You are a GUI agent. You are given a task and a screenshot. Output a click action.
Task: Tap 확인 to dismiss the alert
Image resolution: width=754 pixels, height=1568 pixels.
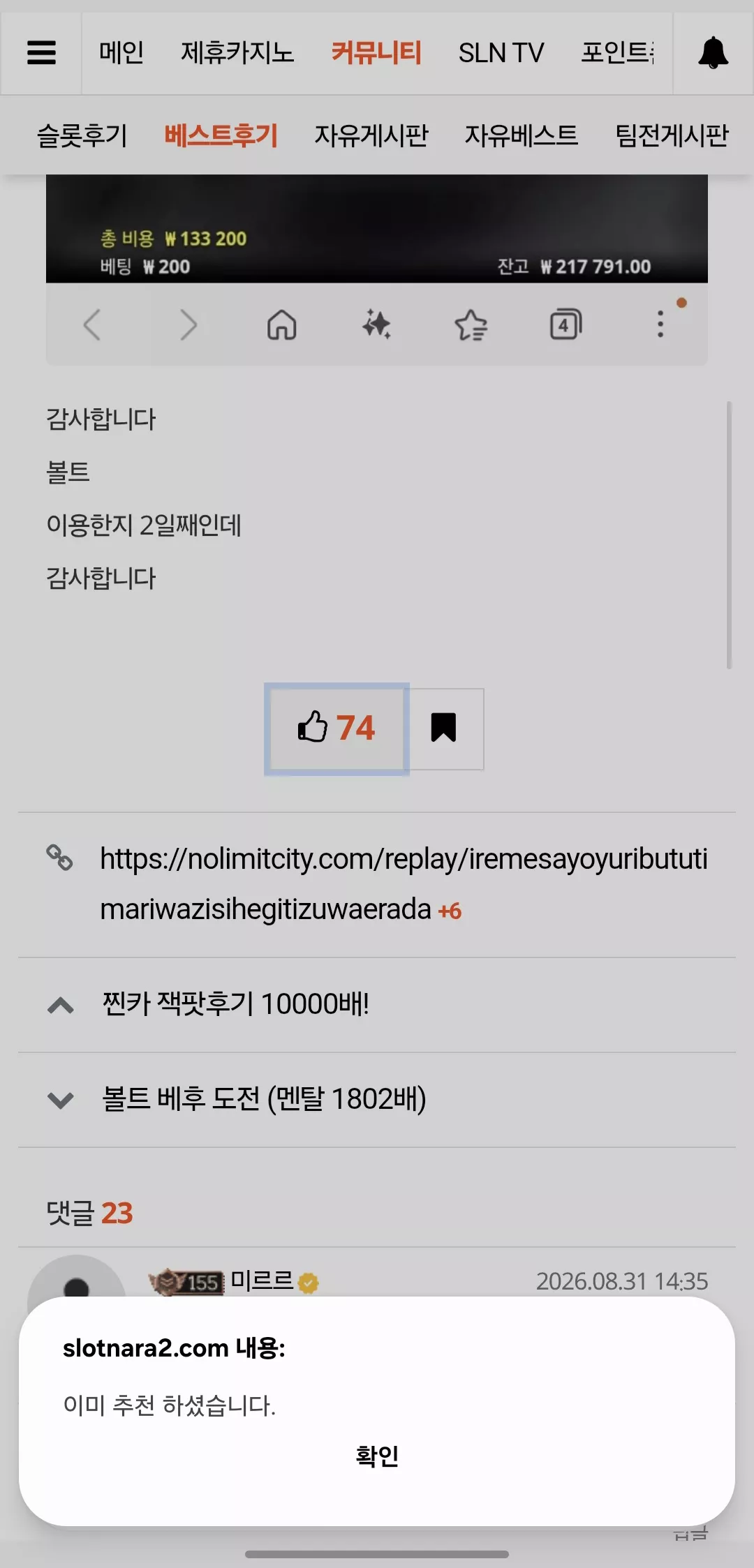coord(377,1456)
